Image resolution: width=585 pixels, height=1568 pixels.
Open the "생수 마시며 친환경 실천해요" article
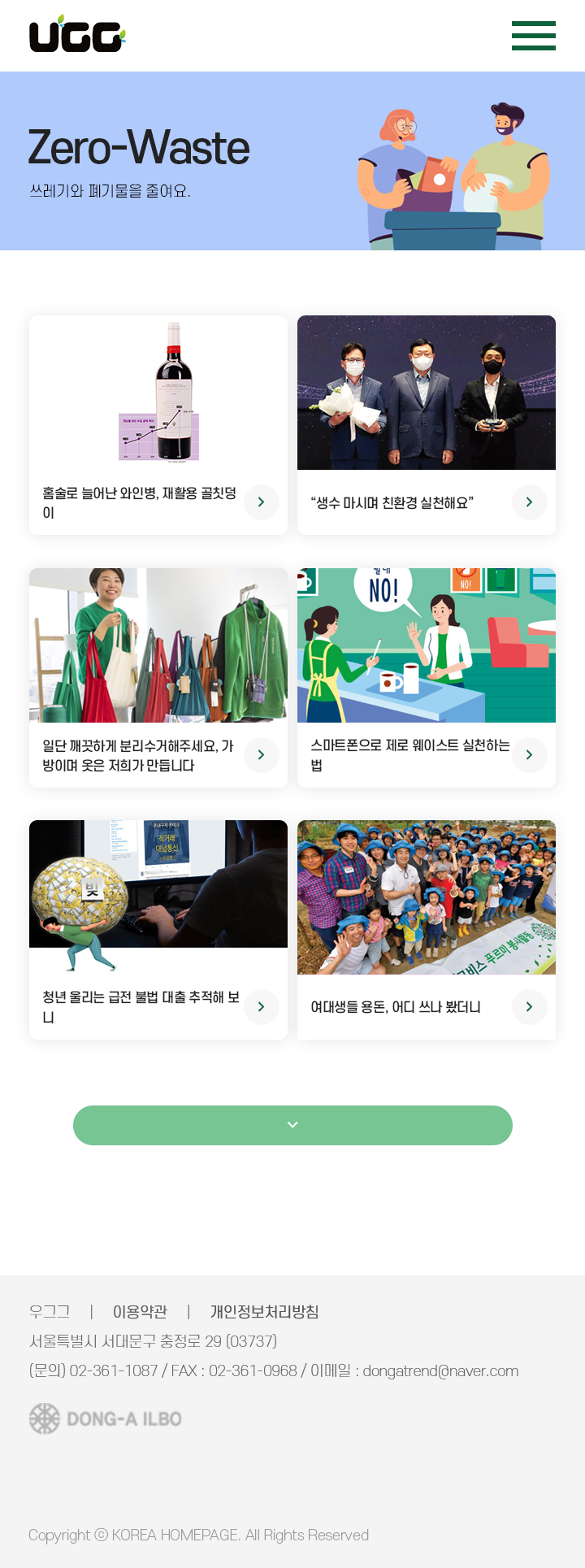426,424
